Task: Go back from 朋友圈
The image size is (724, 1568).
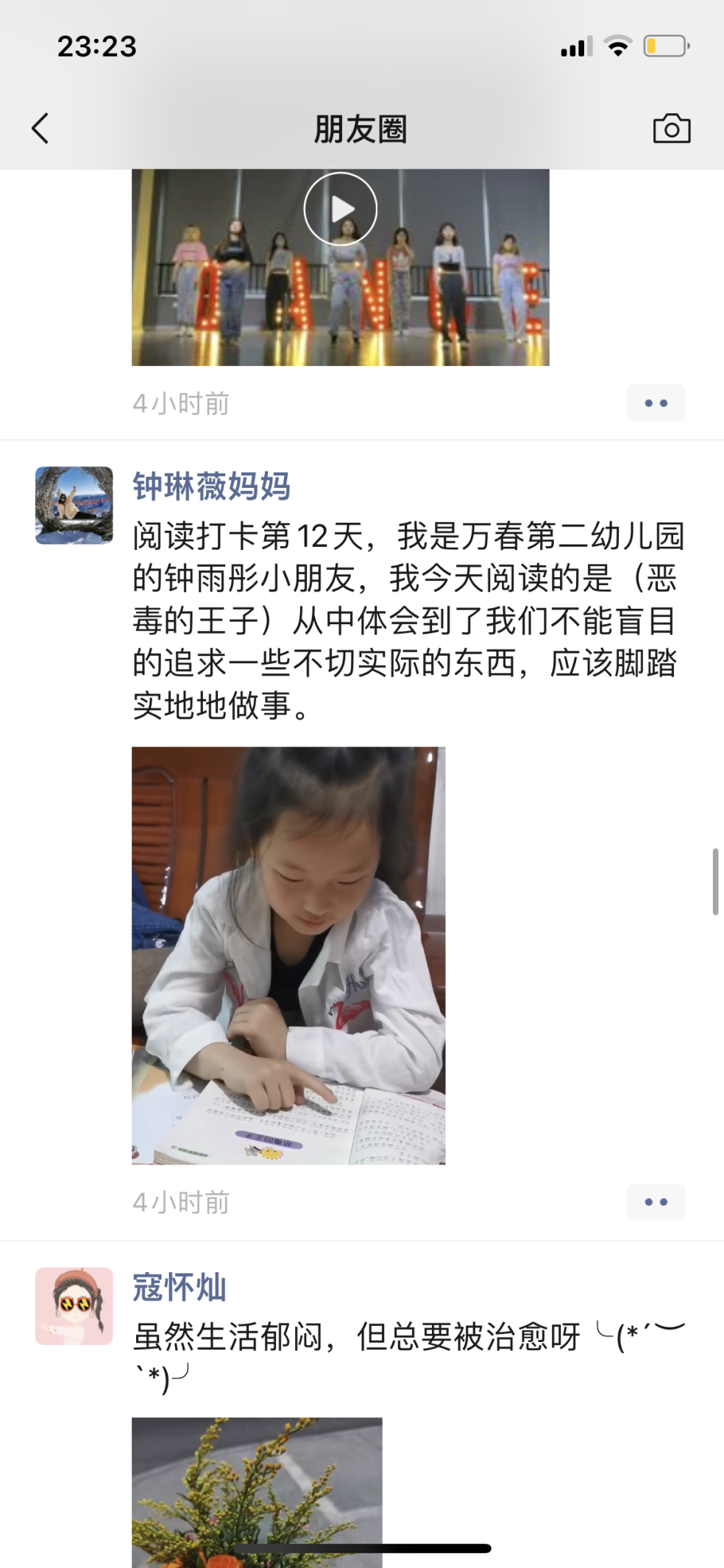Action: tap(41, 129)
